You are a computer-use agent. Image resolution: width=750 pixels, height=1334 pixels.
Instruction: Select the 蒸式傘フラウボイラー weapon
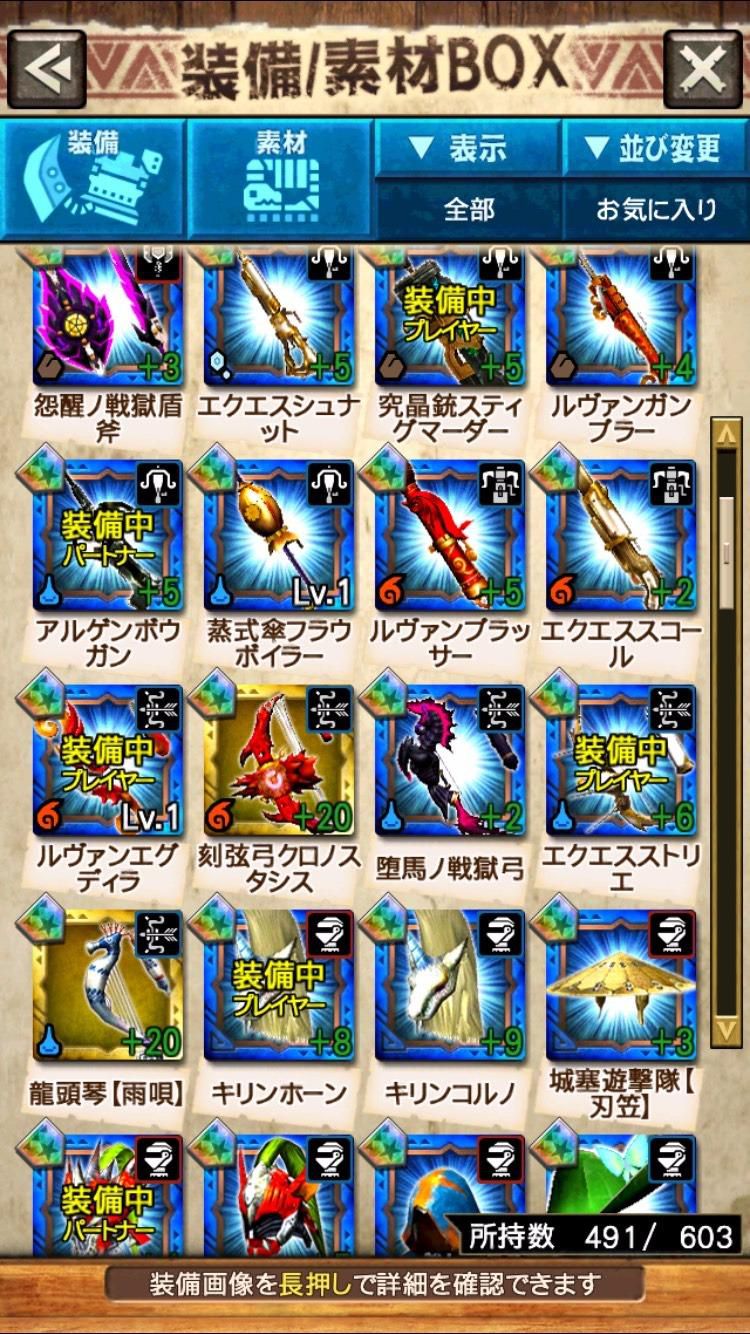279,536
